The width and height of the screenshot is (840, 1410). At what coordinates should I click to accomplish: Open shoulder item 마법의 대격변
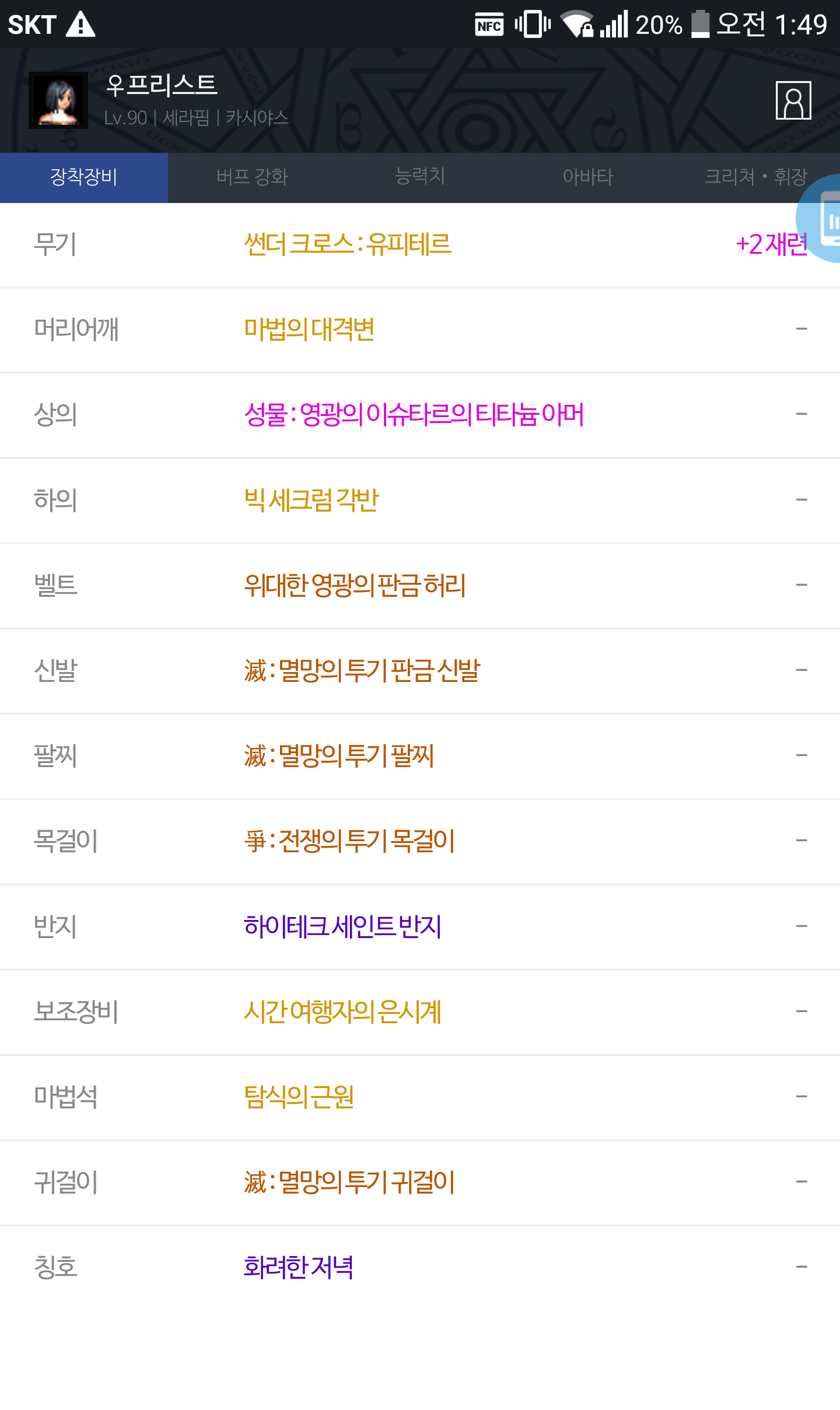tap(309, 330)
